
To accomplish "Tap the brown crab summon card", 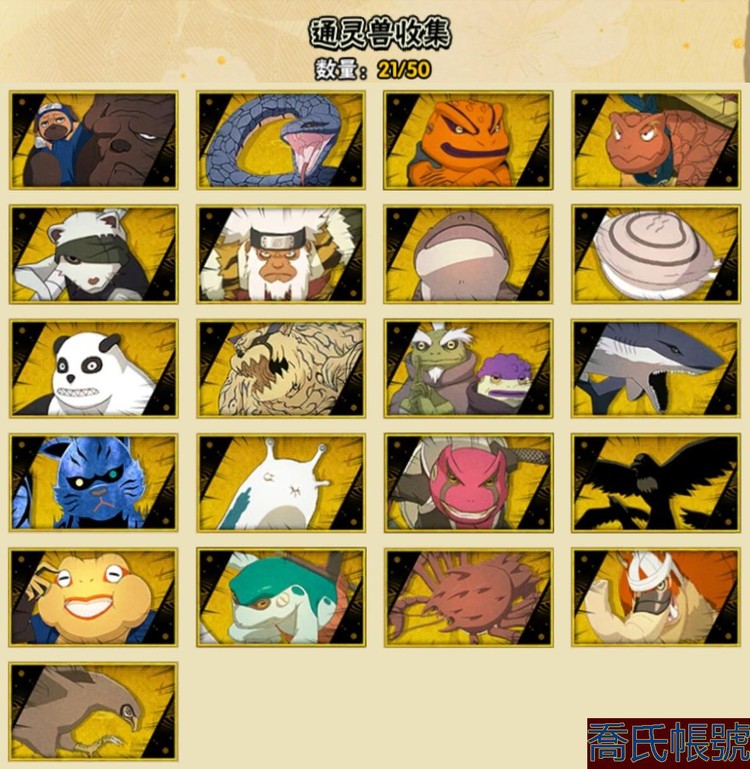I will click(468, 596).
